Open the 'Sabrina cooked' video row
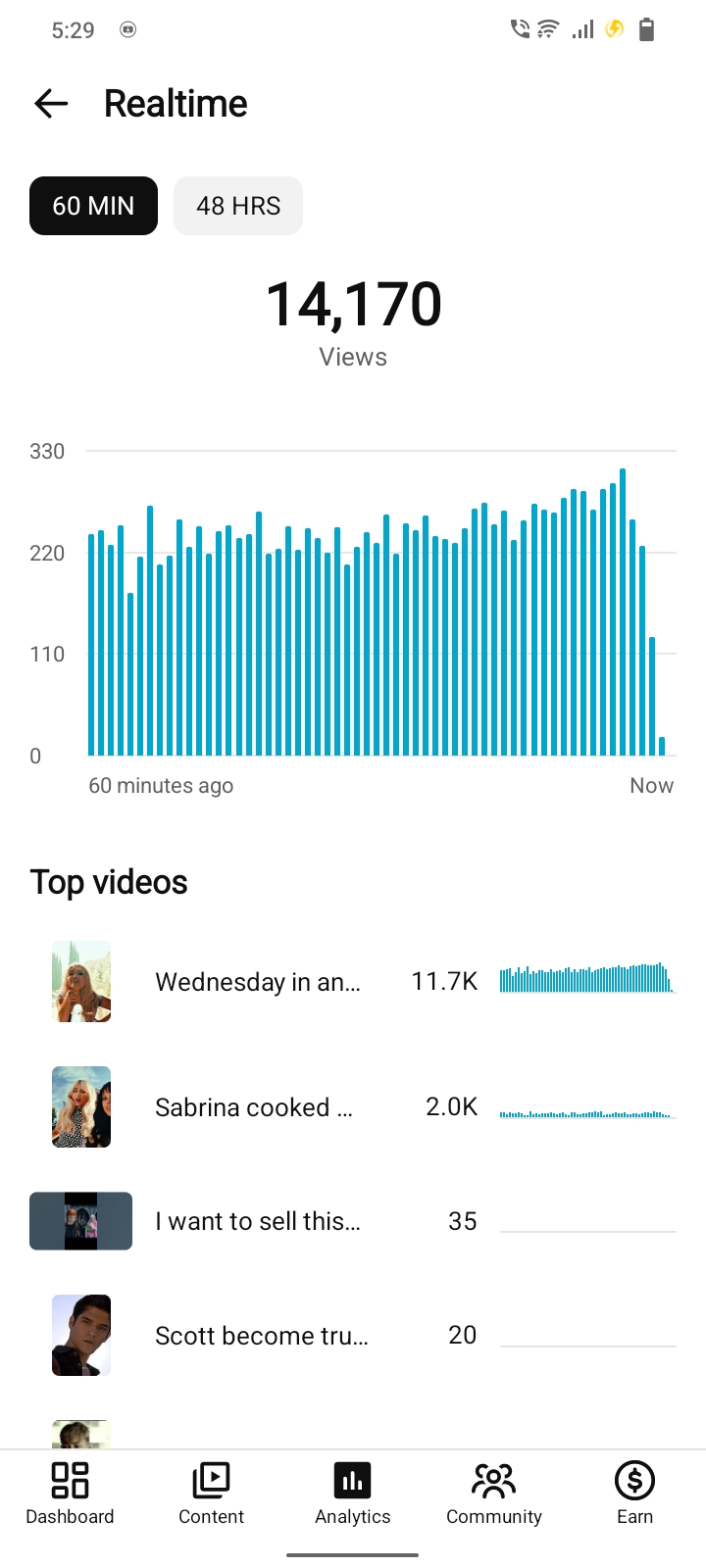This screenshot has width=706, height=1568. 353,1106
